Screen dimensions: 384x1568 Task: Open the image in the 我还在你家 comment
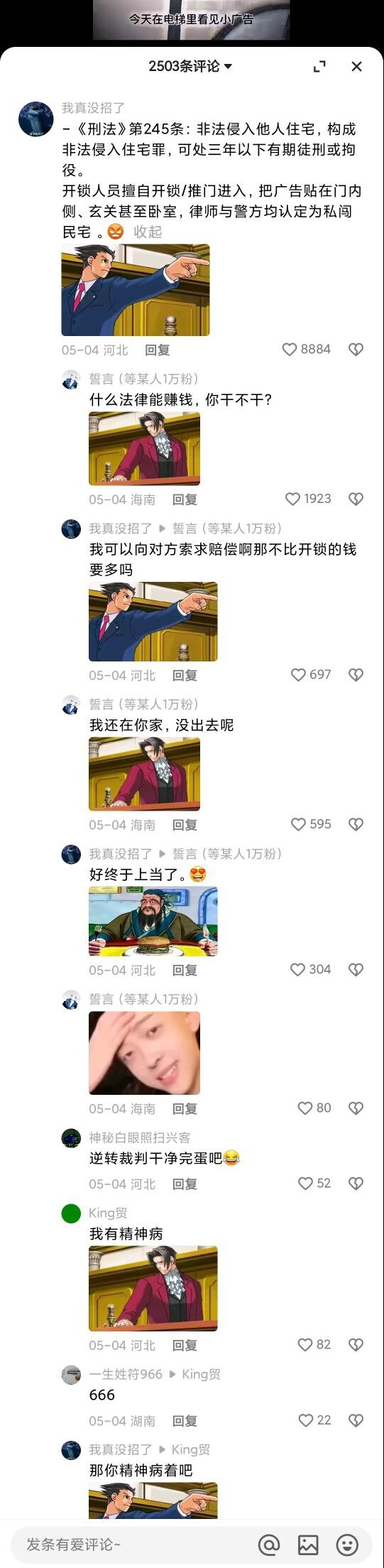(144, 774)
